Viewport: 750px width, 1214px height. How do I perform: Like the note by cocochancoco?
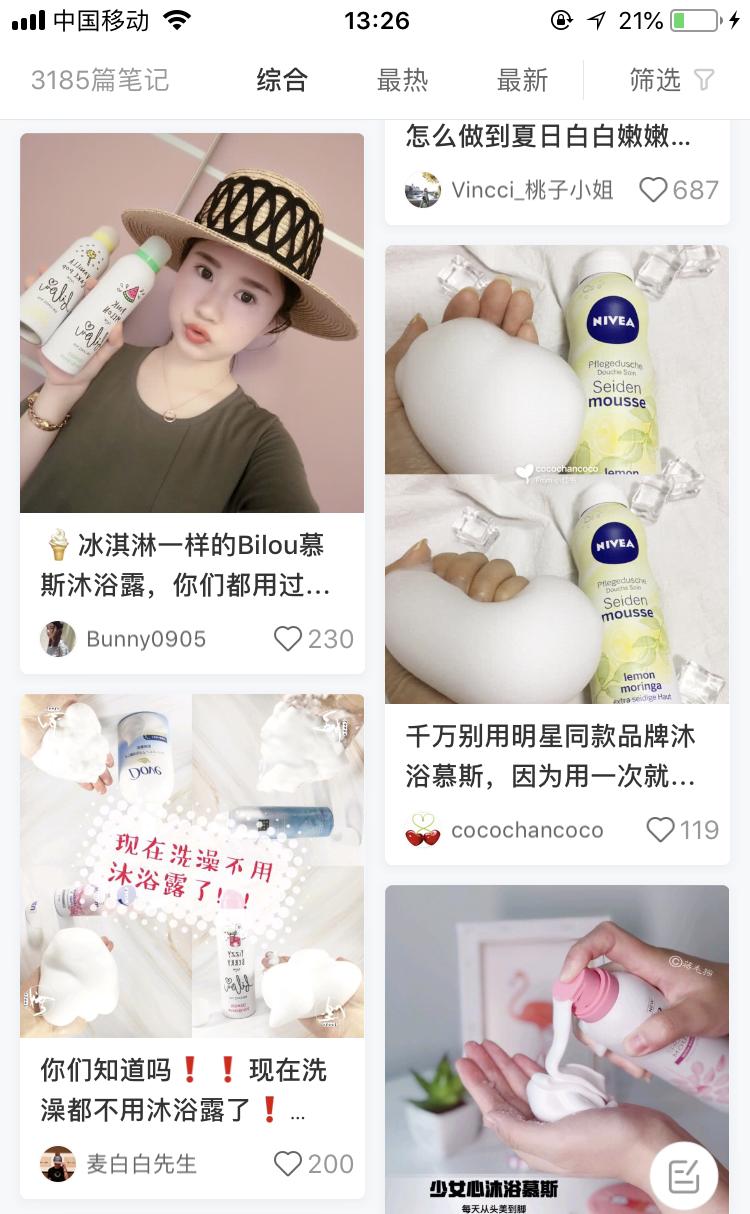(660, 829)
